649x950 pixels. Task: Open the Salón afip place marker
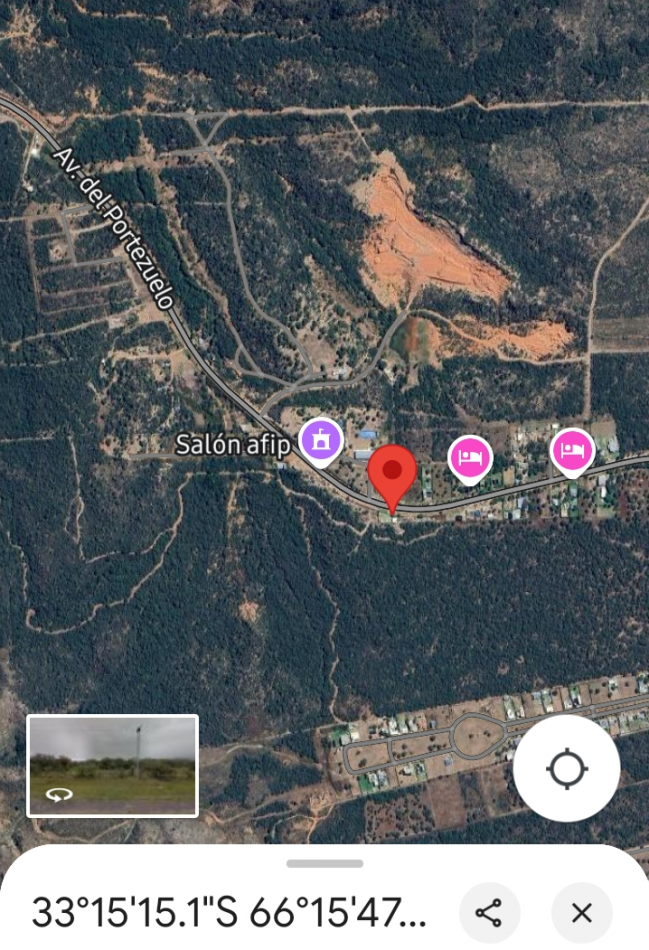click(321, 439)
